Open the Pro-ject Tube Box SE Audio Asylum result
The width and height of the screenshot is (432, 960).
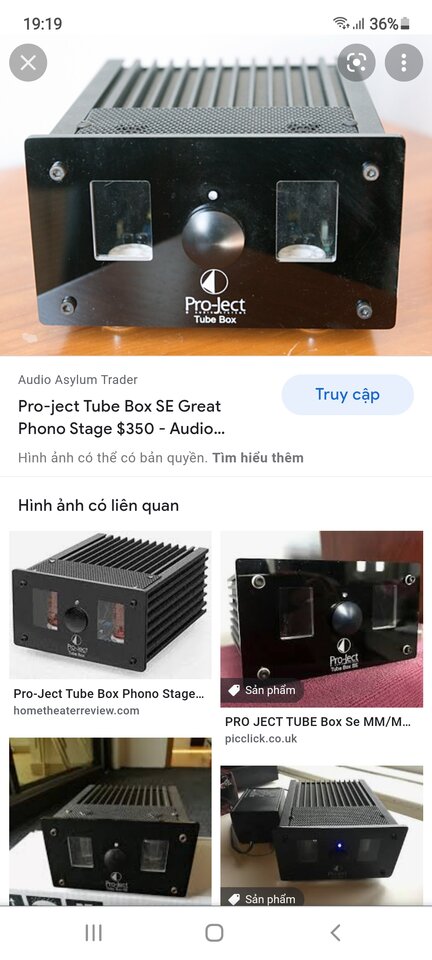[x=120, y=418]
